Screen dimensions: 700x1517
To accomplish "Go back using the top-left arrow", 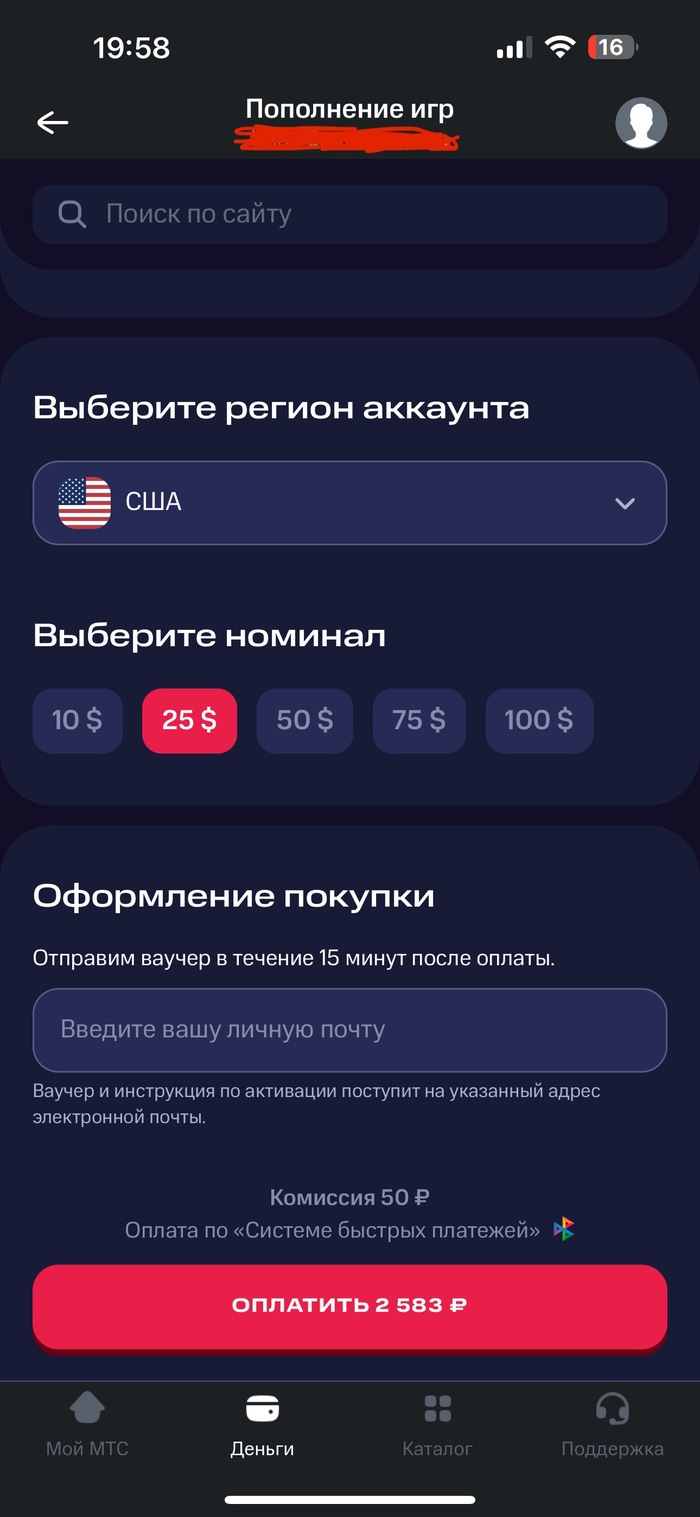I will pyautogui.click(x=52, y=123).
